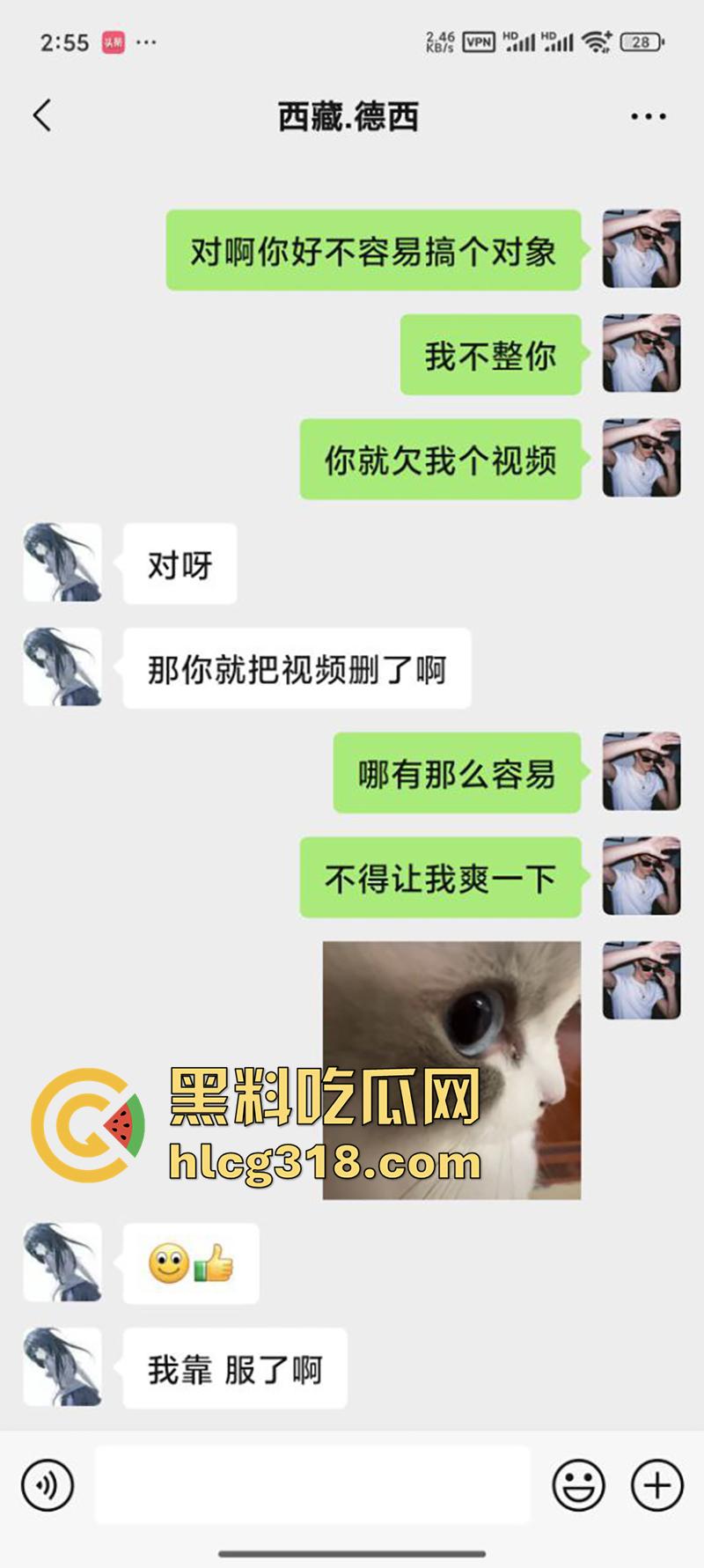Open the emoji picker
The height and width of the screenshot is (1568, 704).
pyautogui.click(x=576, y=1484)
